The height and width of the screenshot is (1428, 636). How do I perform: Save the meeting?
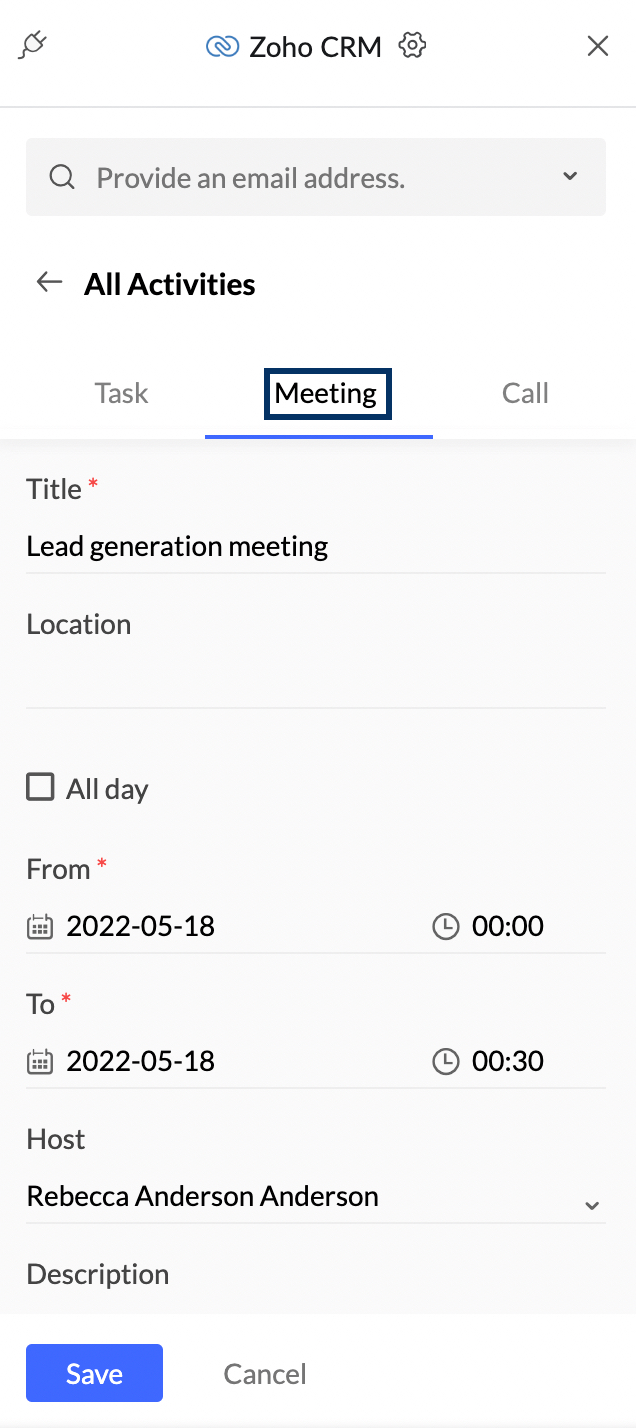(94, 1374)
